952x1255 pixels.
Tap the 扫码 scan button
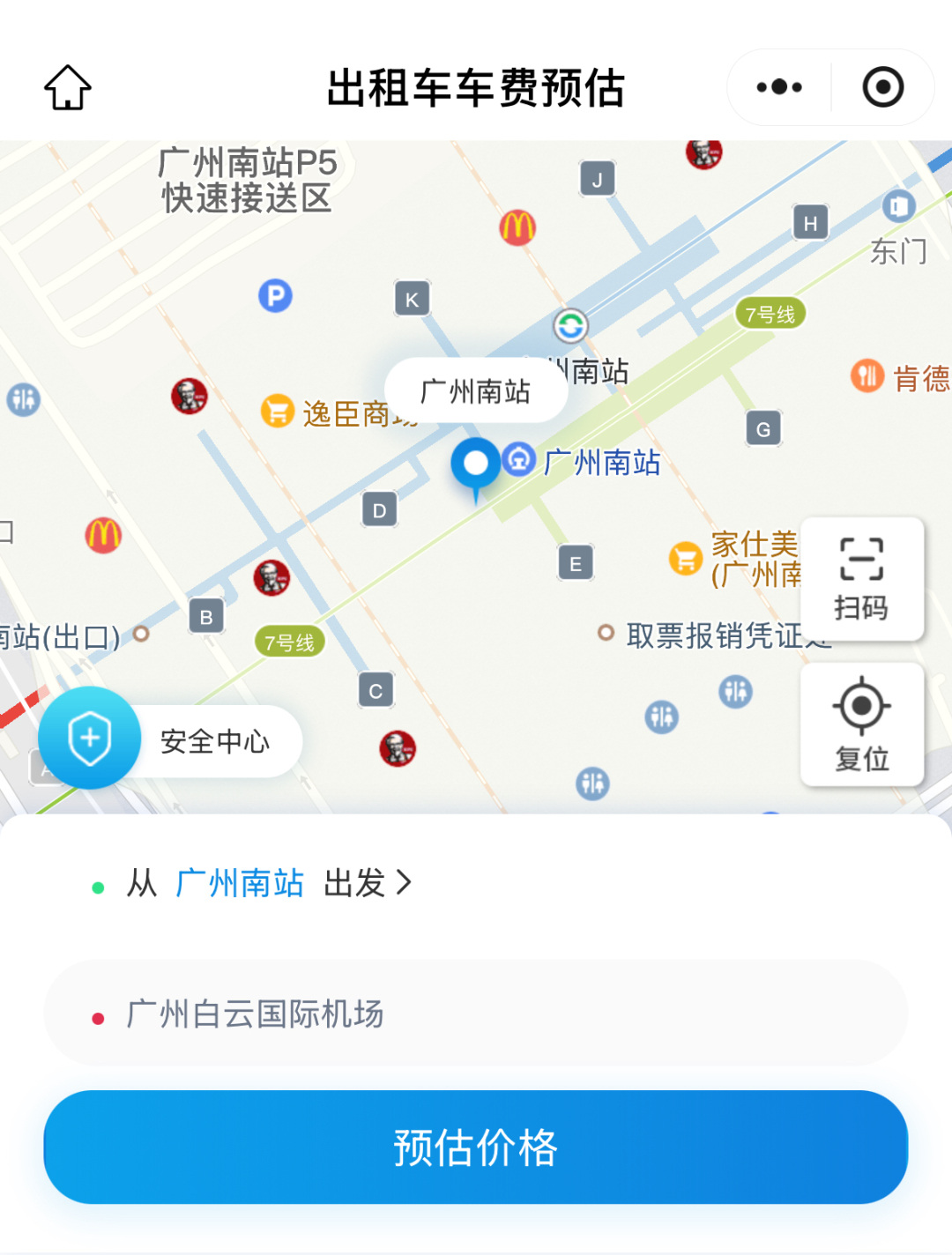click(861, 578)
